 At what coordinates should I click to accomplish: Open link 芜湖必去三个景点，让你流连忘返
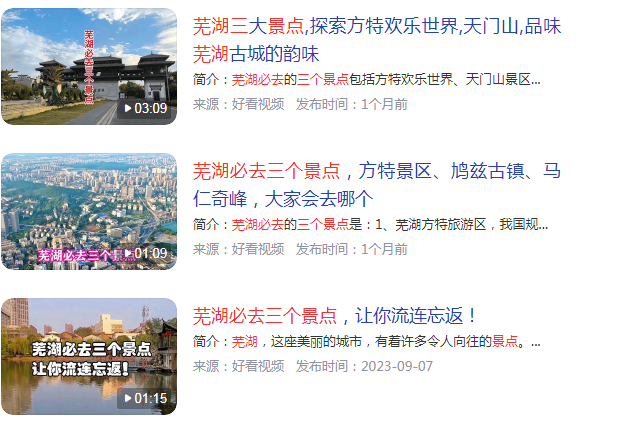335,316
